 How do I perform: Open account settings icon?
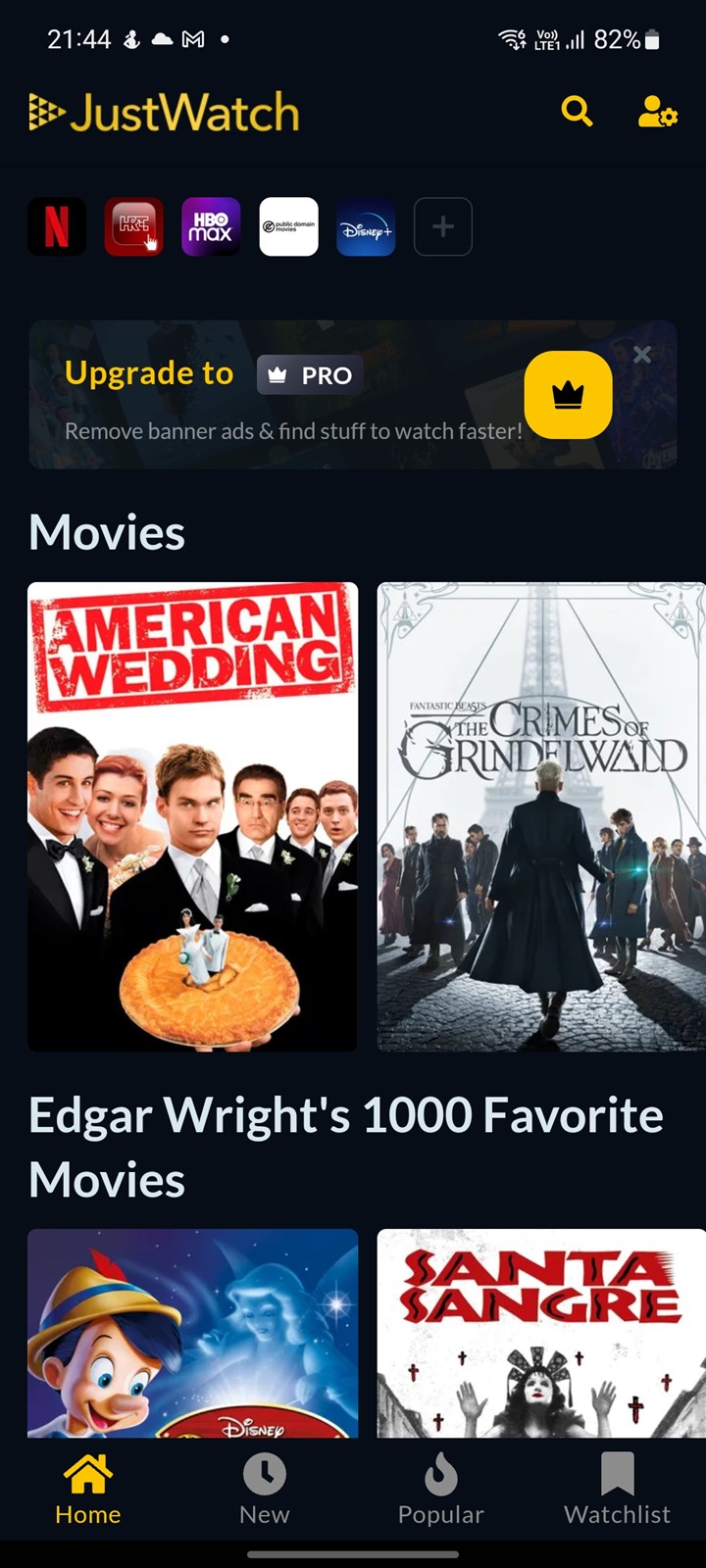[x=657, y=112]
